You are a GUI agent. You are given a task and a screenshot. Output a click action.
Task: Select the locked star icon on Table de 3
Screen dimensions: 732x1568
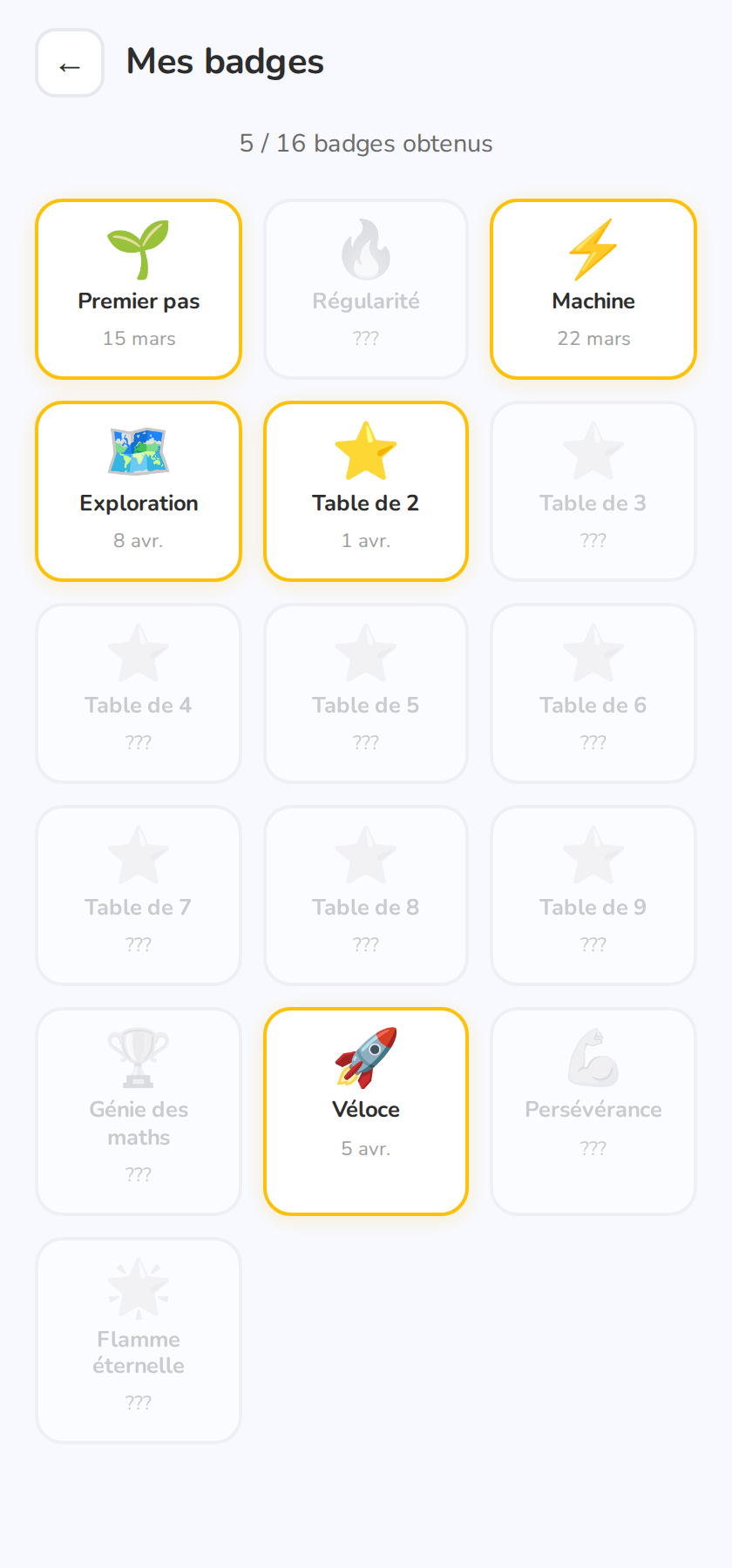(x=593, y=451)
